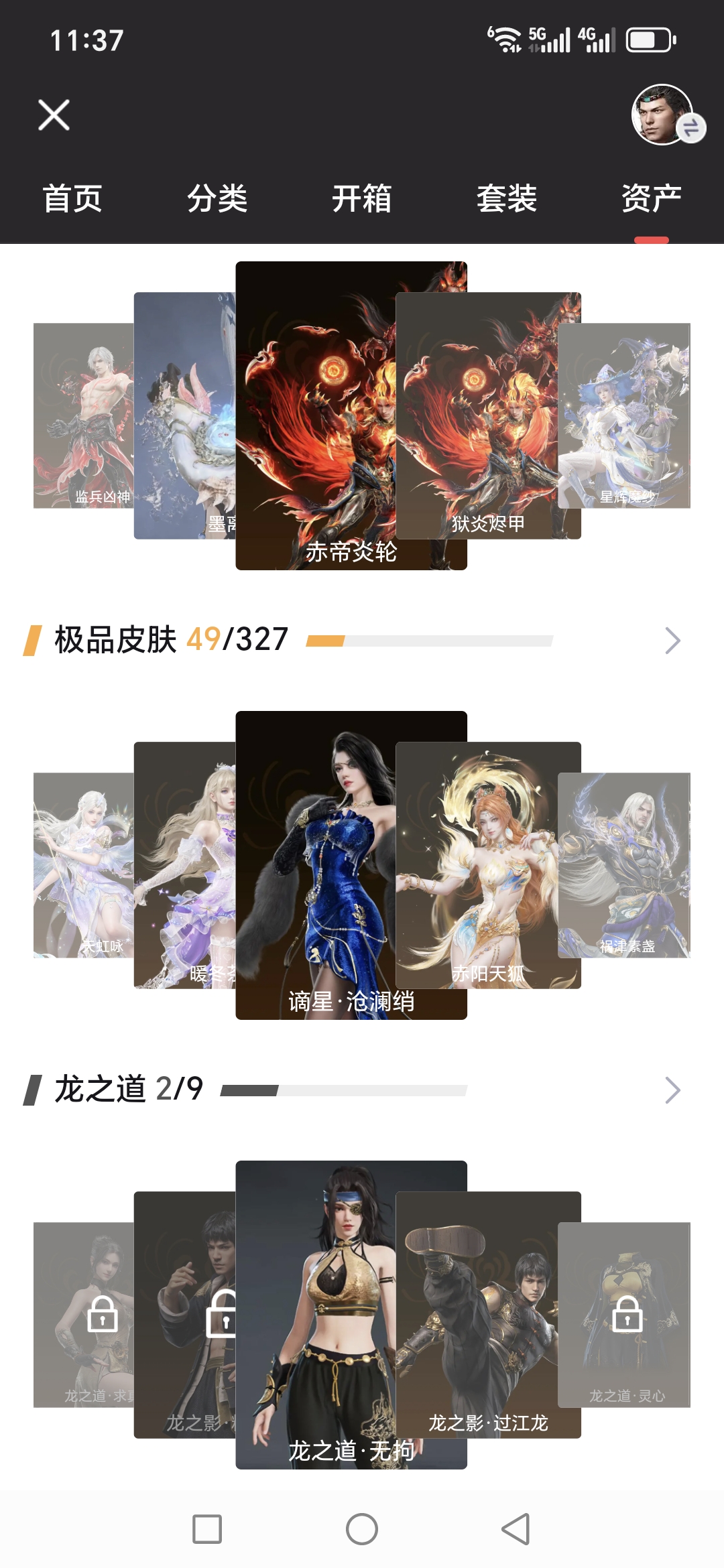The height and width of the screenshot is (1568, 724).
Task: Switch to the 首页 tab
Action: 72,198
